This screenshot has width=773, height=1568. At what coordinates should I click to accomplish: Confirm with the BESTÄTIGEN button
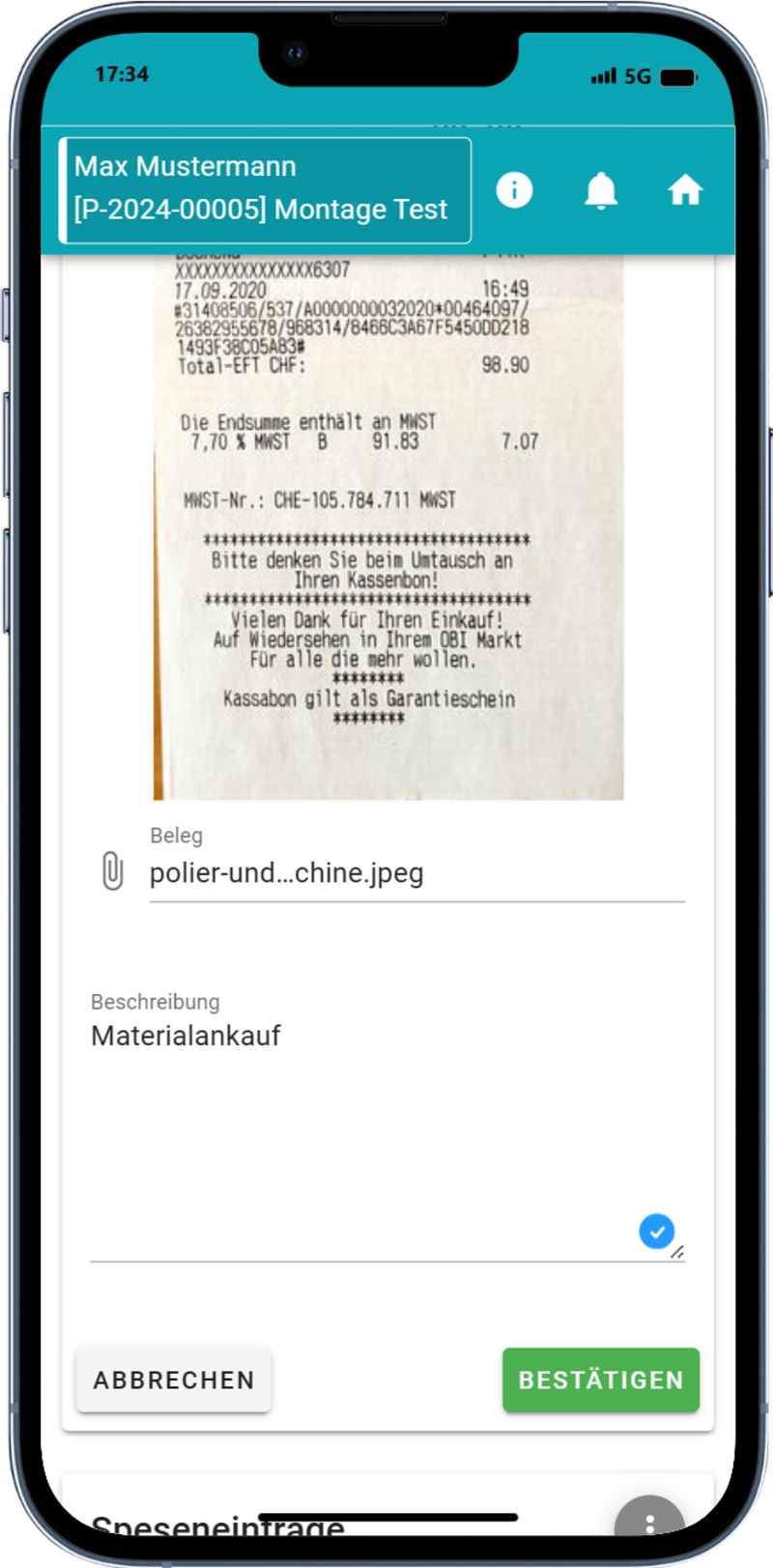600,1380
